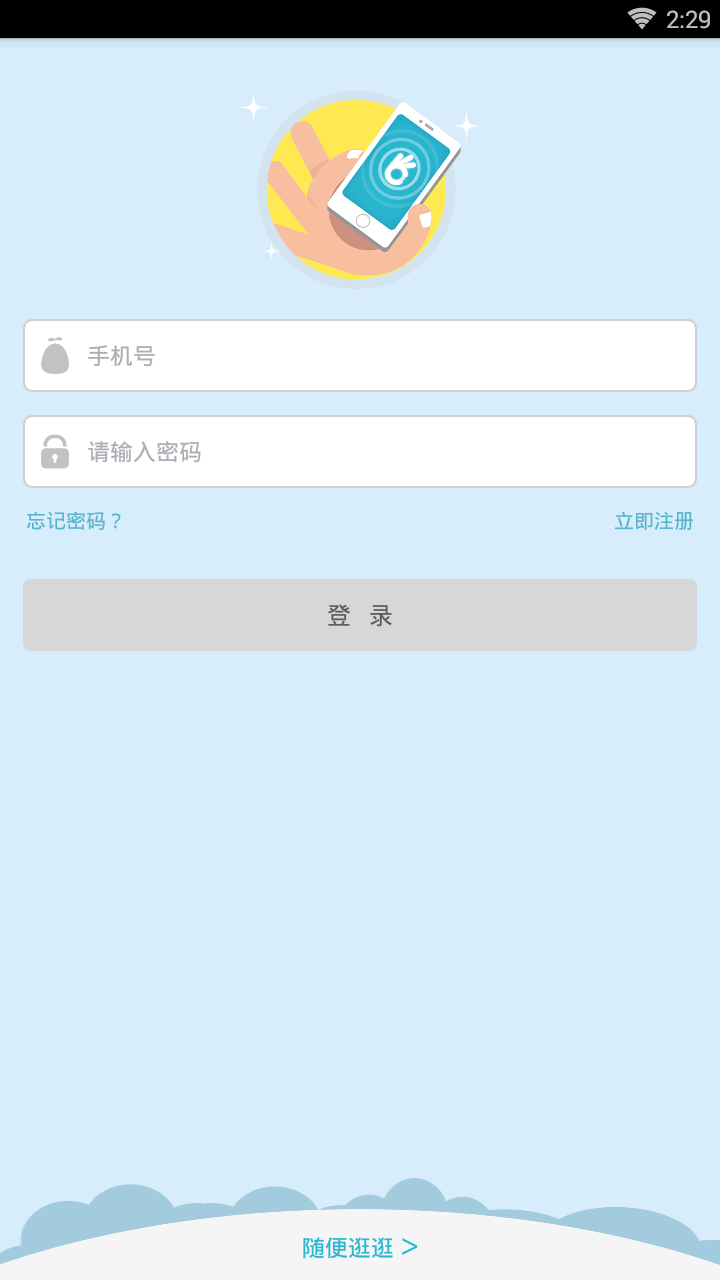Screen dimensions: 720x1280
Task: Open 忘记密码 password recovery link
Action: point(73,521)
